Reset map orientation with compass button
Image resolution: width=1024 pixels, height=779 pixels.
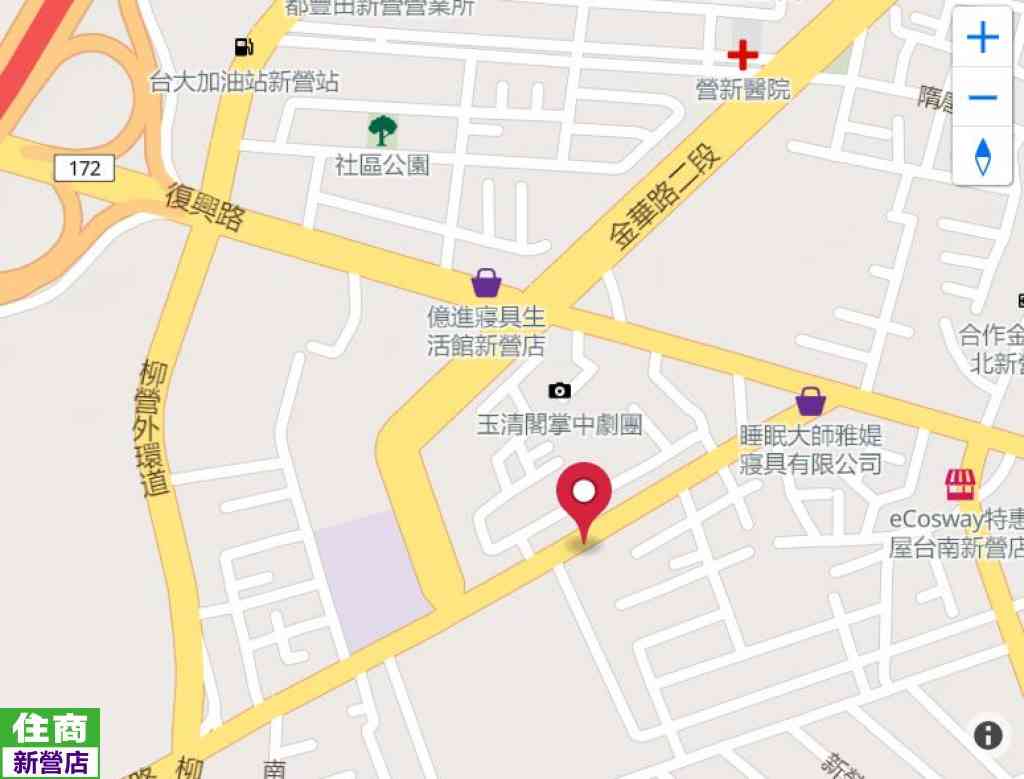983,157
